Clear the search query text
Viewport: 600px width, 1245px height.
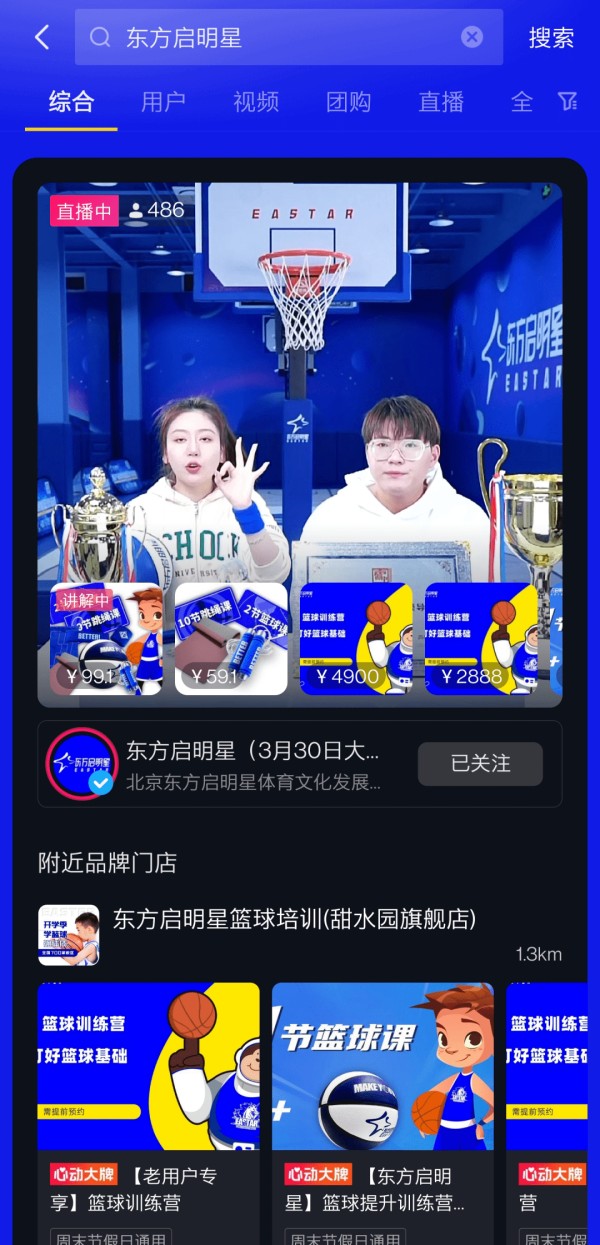(472, 37)
